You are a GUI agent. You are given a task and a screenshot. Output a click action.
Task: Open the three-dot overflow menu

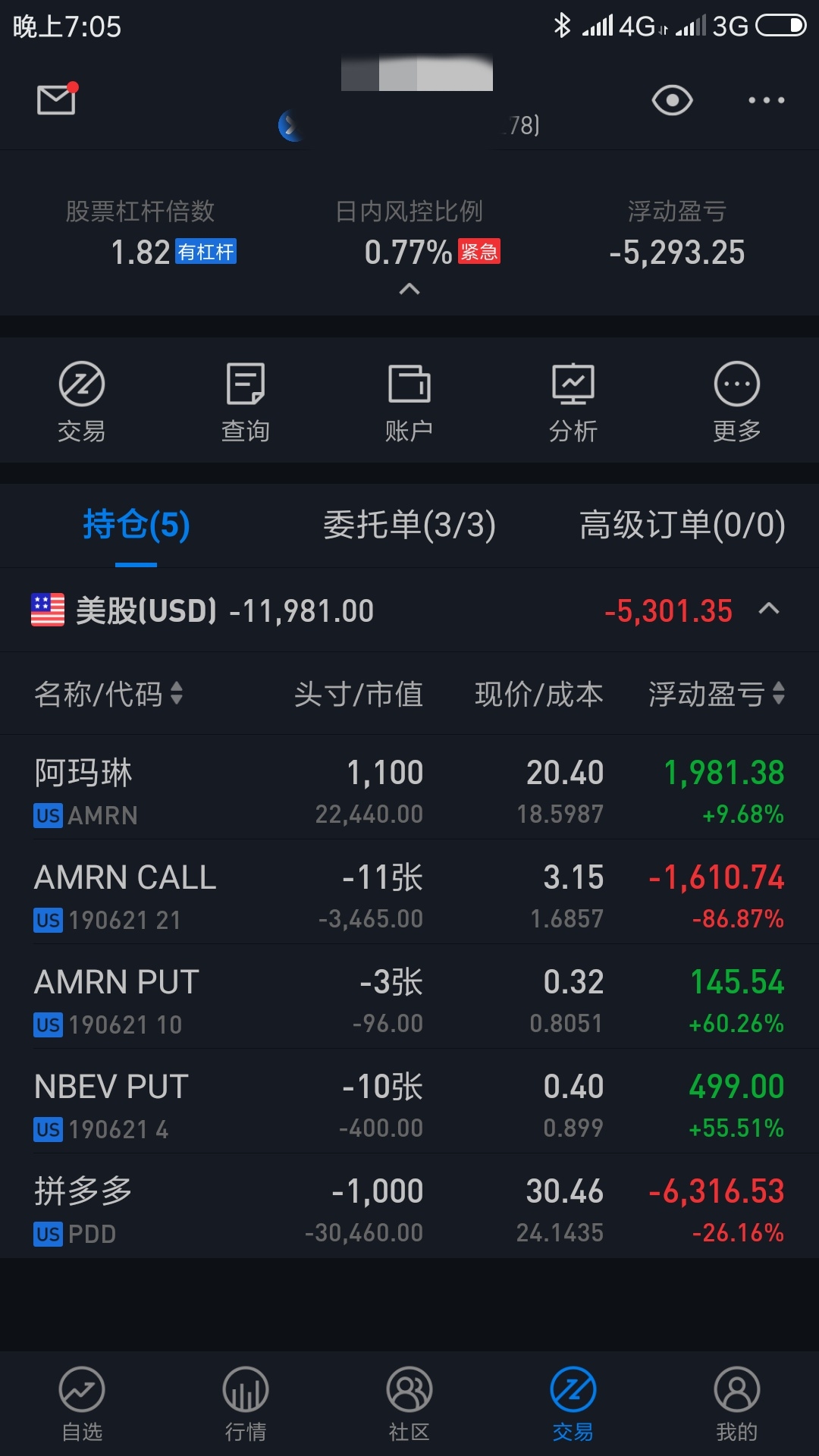pos(766,100)
